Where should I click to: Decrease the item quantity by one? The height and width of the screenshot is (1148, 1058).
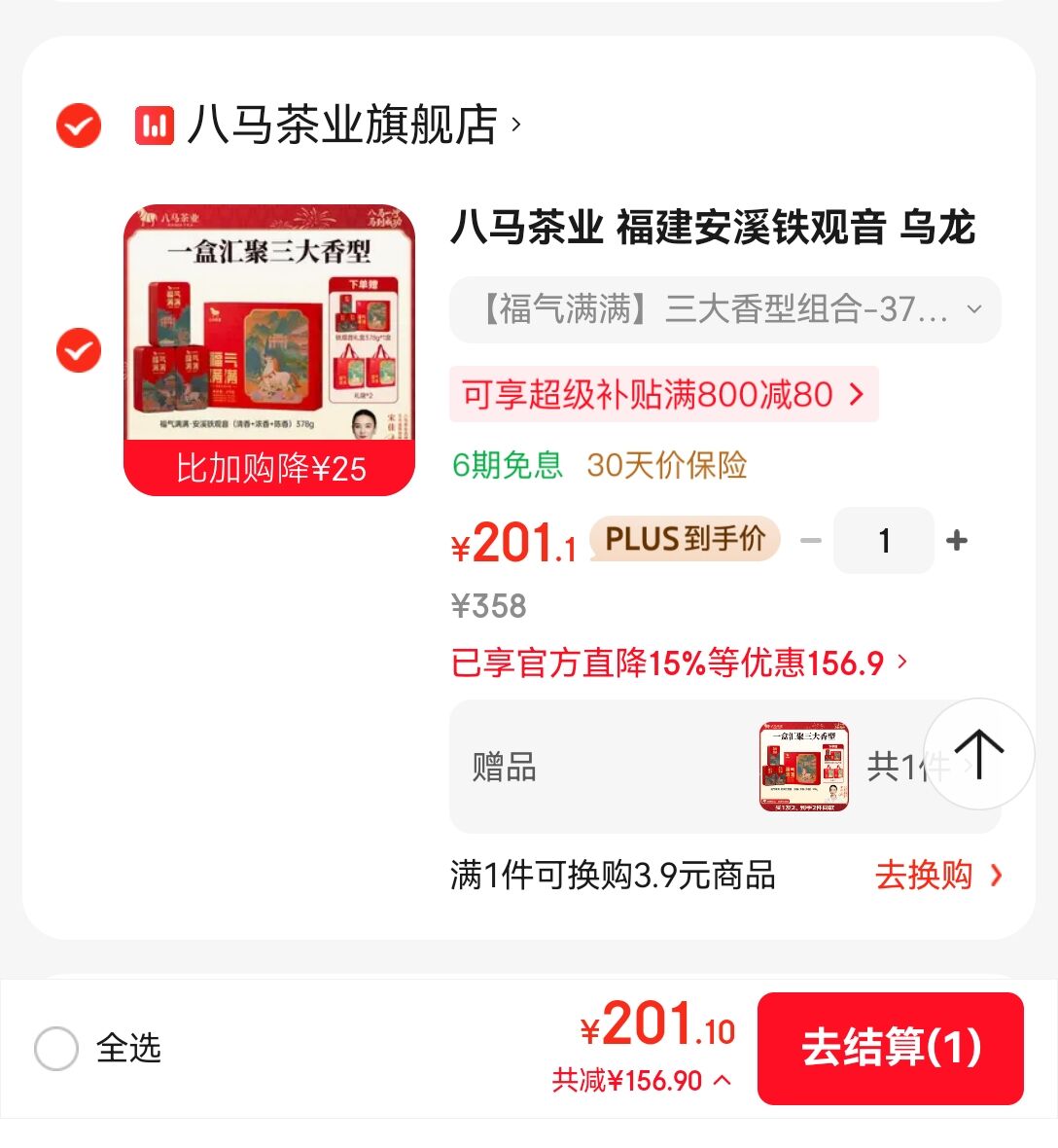(x=811, y=541)
